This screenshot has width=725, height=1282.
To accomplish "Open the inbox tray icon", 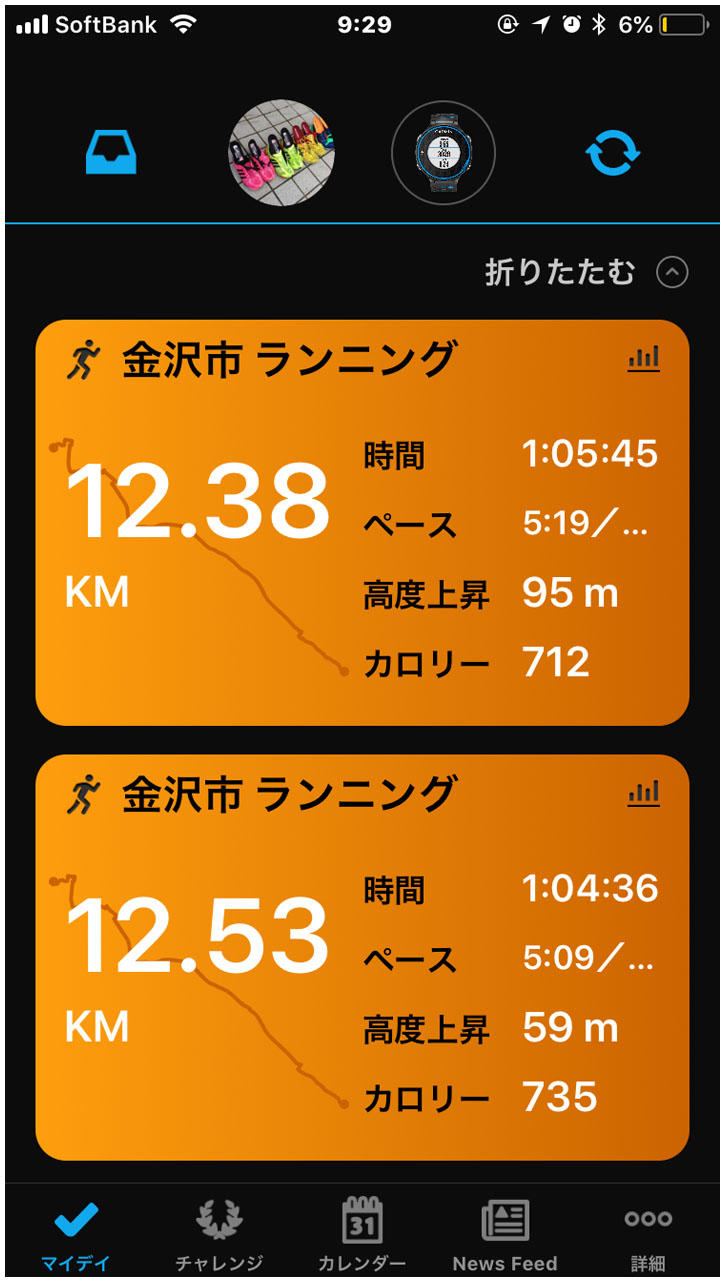I will point(111,153).
